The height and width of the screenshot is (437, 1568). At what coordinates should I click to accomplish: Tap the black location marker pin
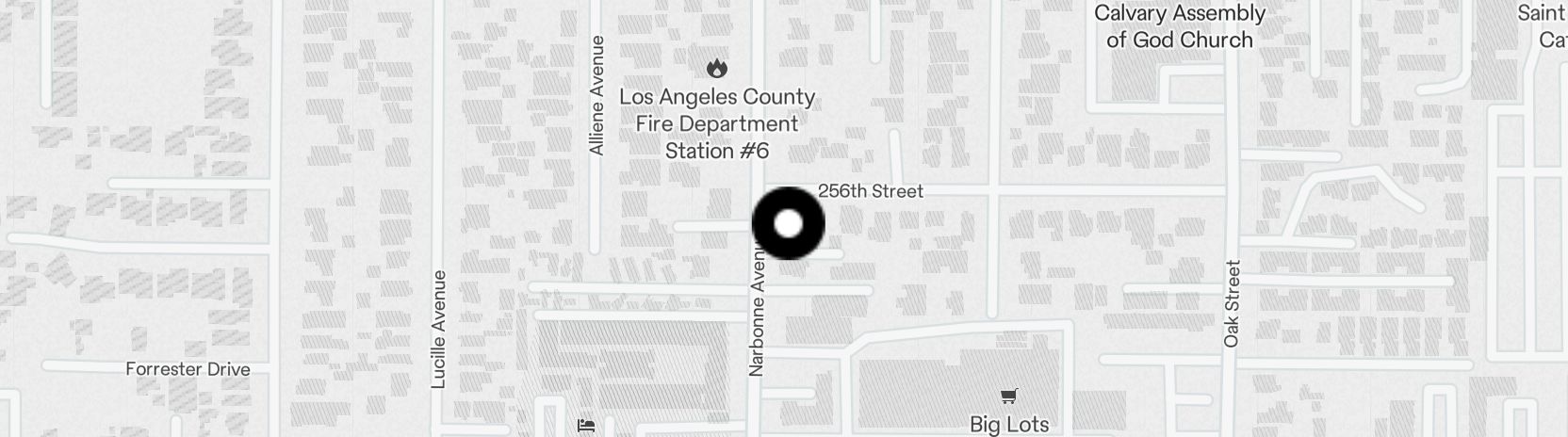point(788,224)
